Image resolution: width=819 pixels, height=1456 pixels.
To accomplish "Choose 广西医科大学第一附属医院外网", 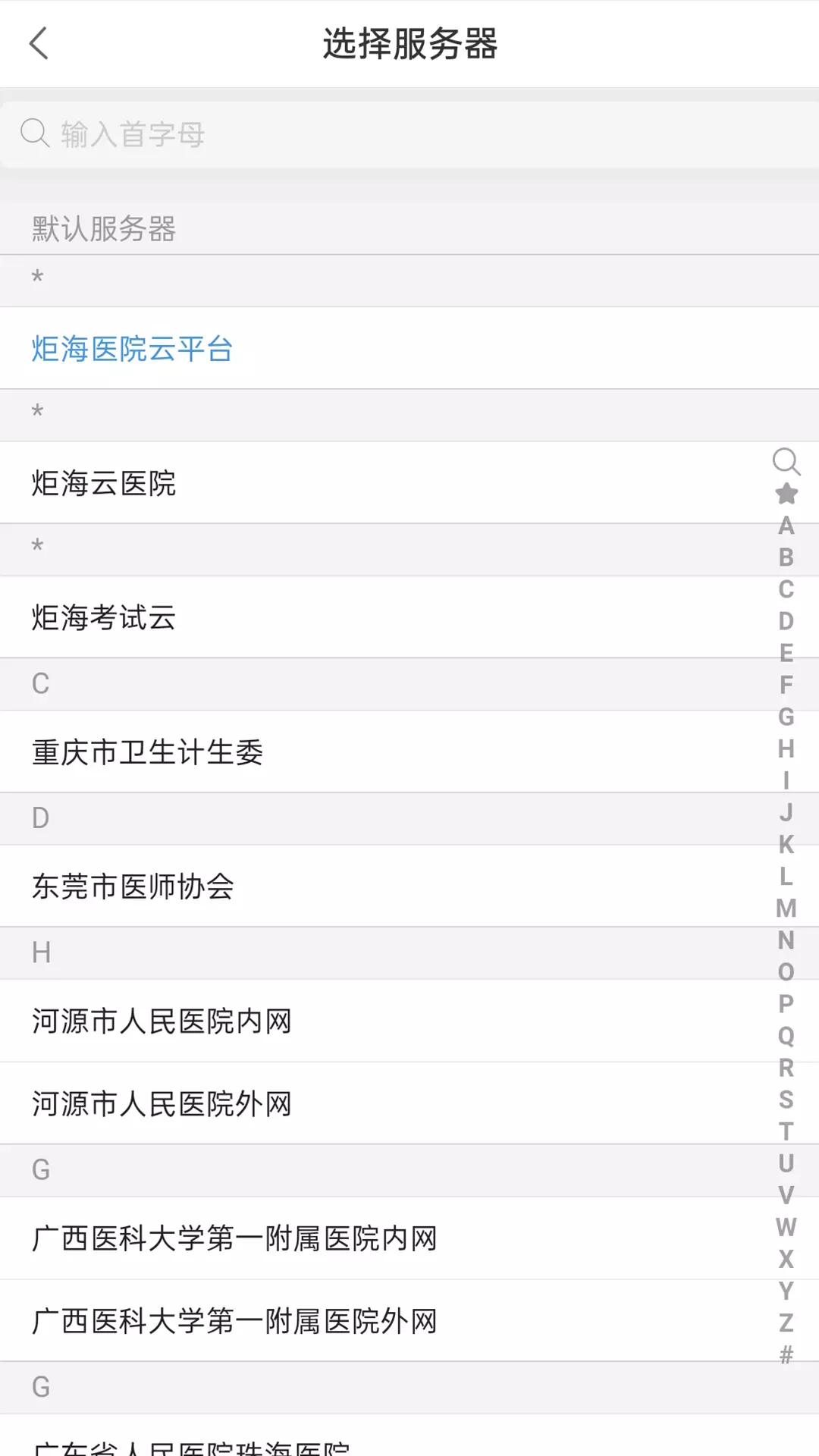I will point(409,1321).
